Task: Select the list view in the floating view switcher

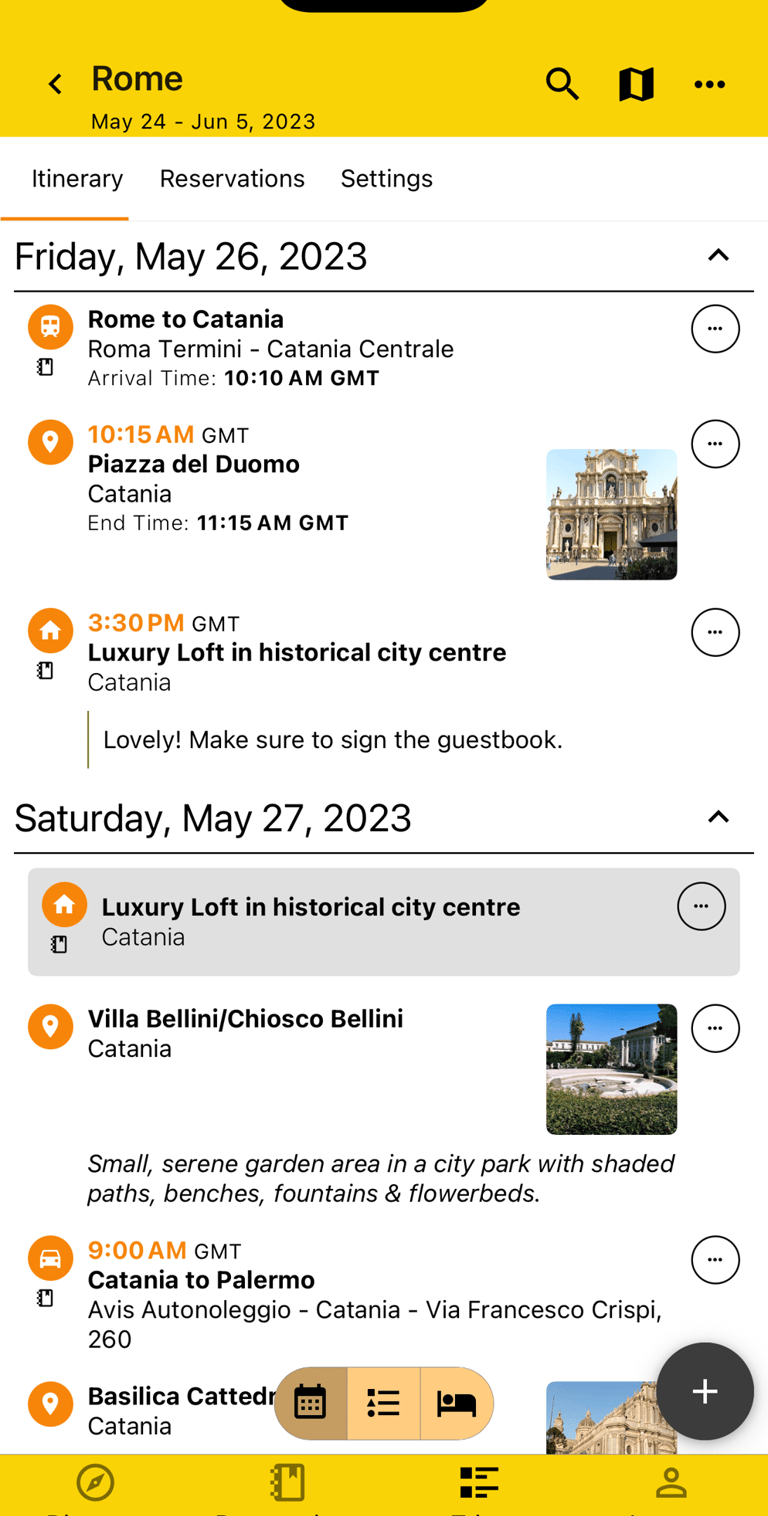Action: click(x=384, y=1402)
